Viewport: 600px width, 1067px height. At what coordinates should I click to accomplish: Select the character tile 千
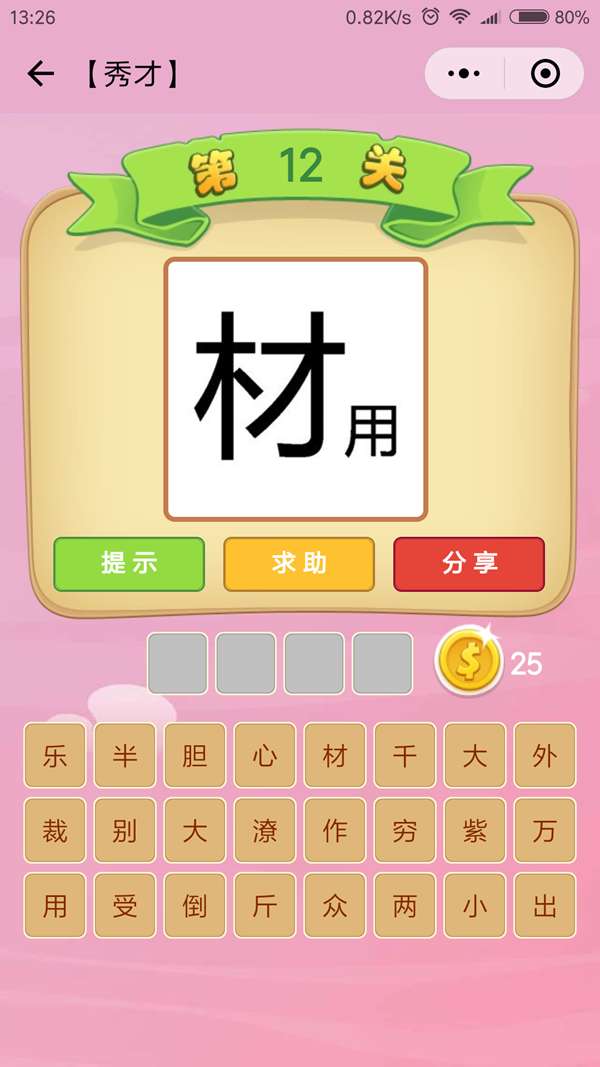coord(405,755)
